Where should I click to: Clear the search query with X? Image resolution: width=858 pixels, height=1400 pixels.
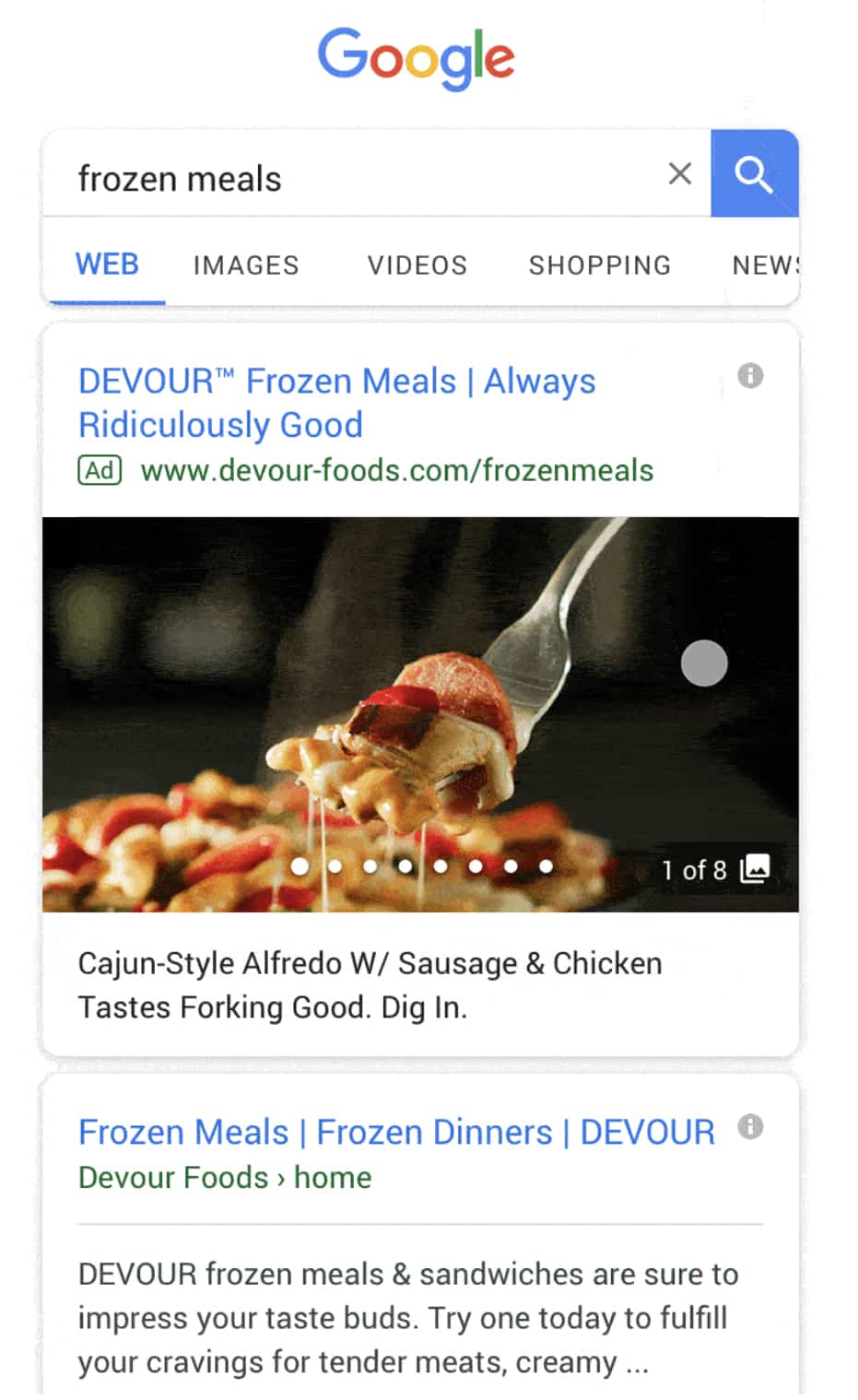coord(679,173)
